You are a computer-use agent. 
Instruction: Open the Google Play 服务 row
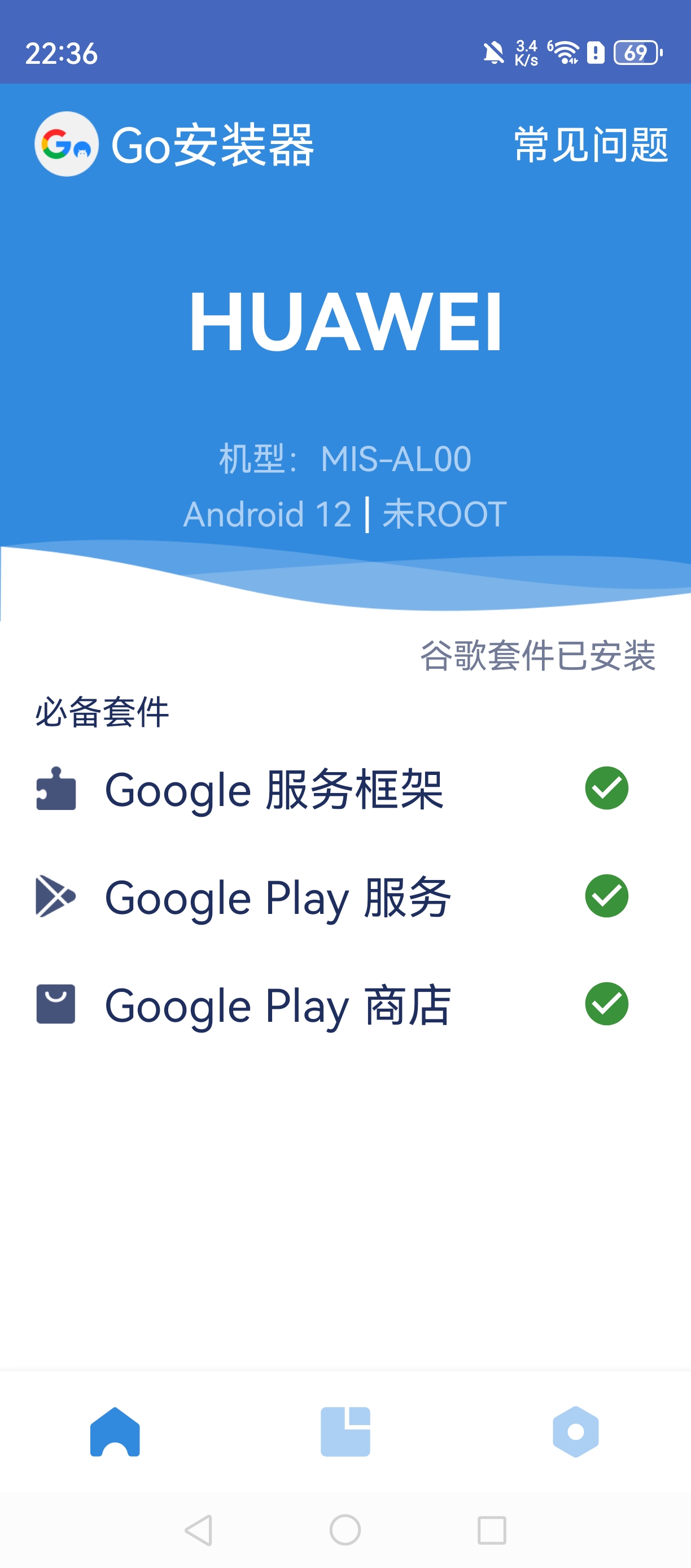click(277, 897)
